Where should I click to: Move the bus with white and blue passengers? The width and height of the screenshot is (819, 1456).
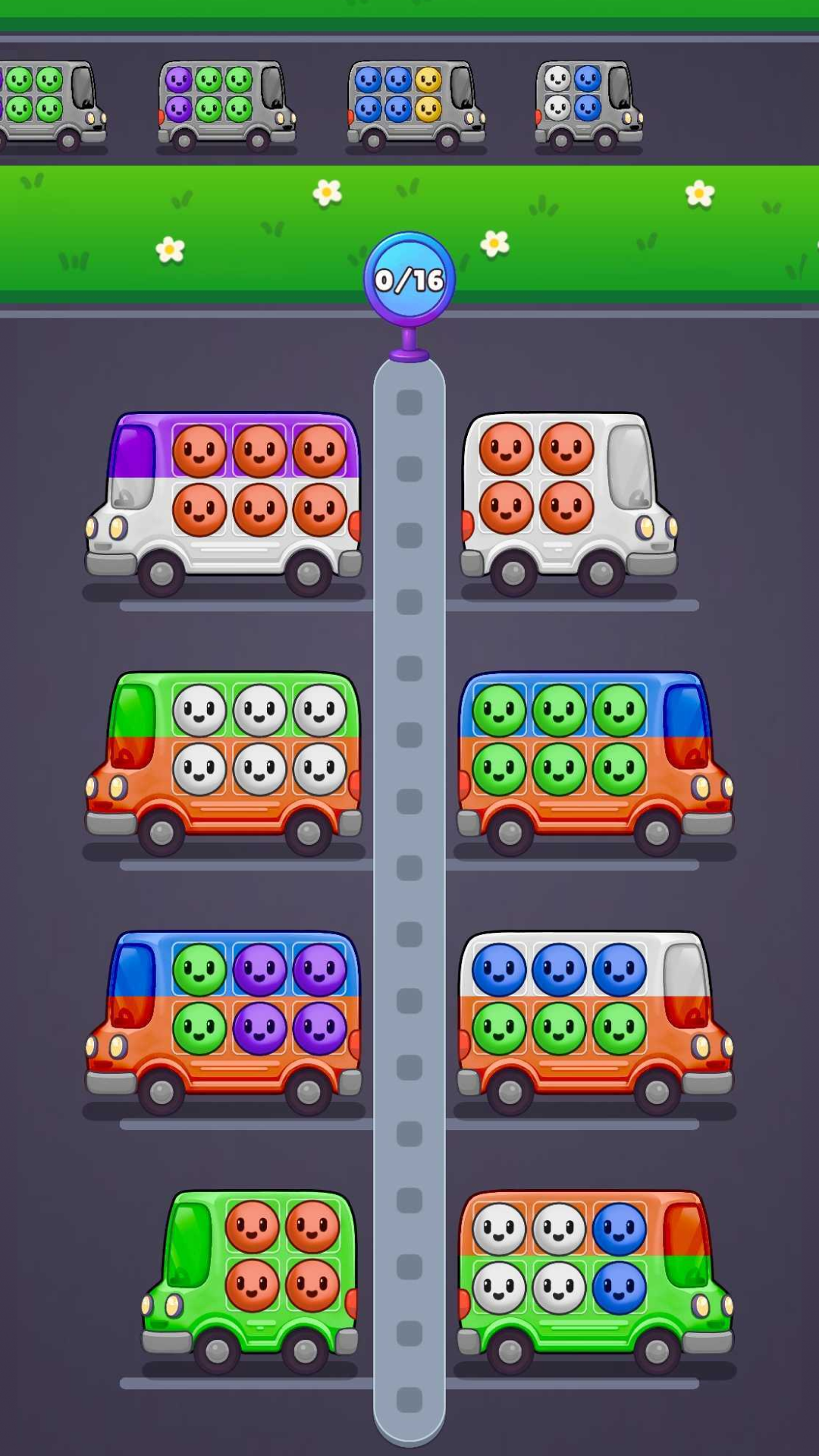[x=595, y=1279]
